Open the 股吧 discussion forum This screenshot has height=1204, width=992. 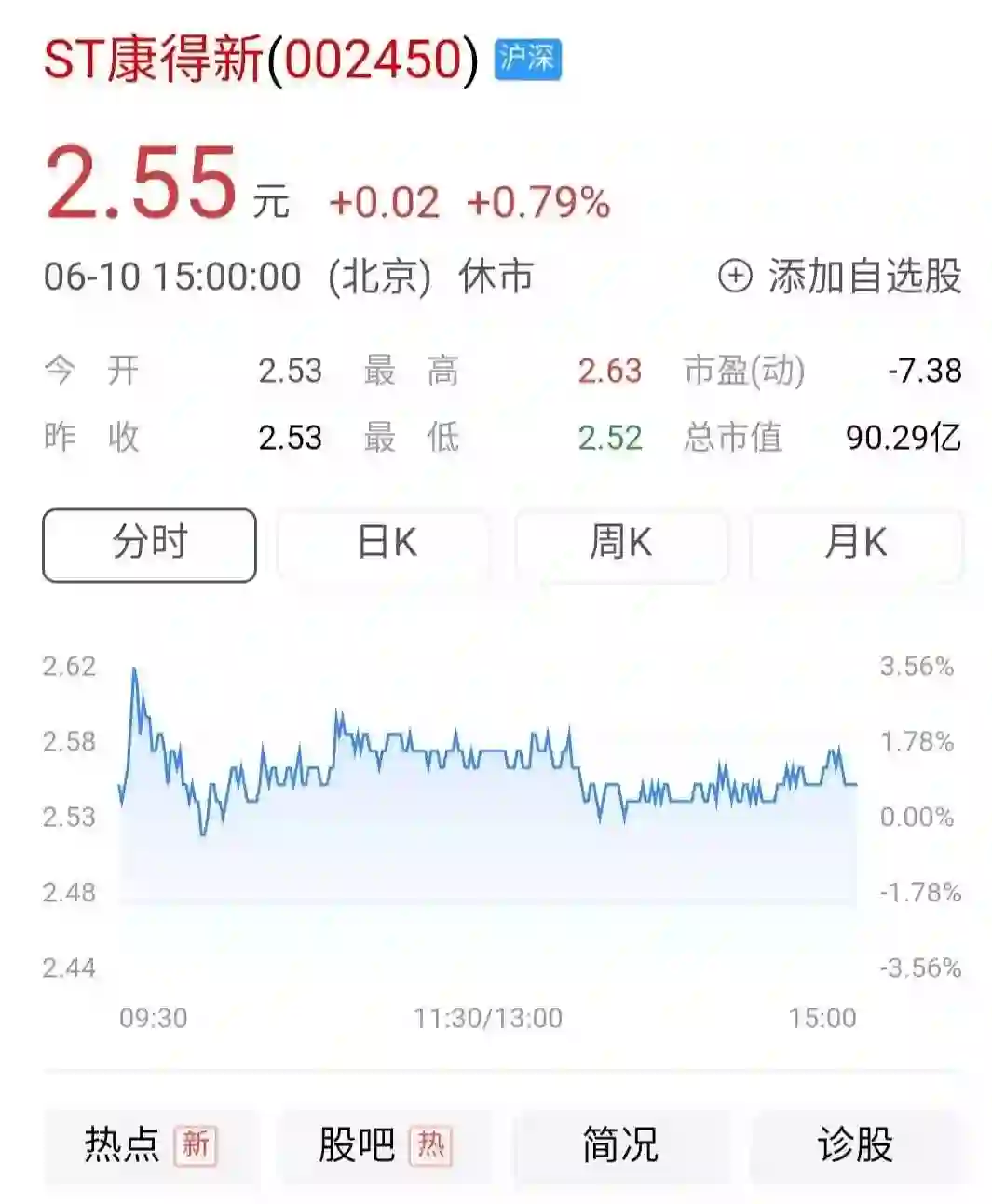pyautogui.click(x=384, y=1144)
